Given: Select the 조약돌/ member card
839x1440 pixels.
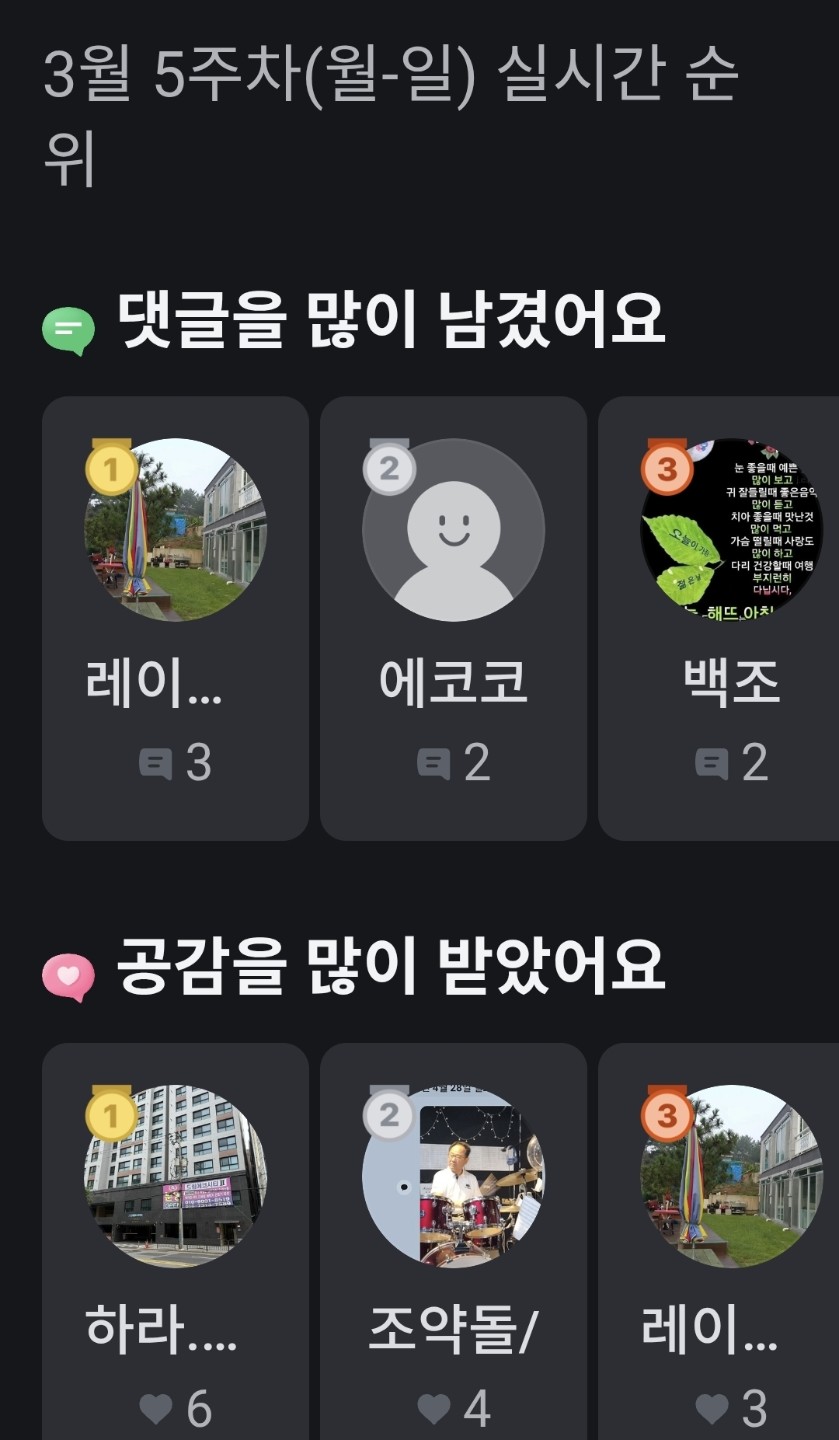Looking at the screenshot, I should (x=453, y=1240).
